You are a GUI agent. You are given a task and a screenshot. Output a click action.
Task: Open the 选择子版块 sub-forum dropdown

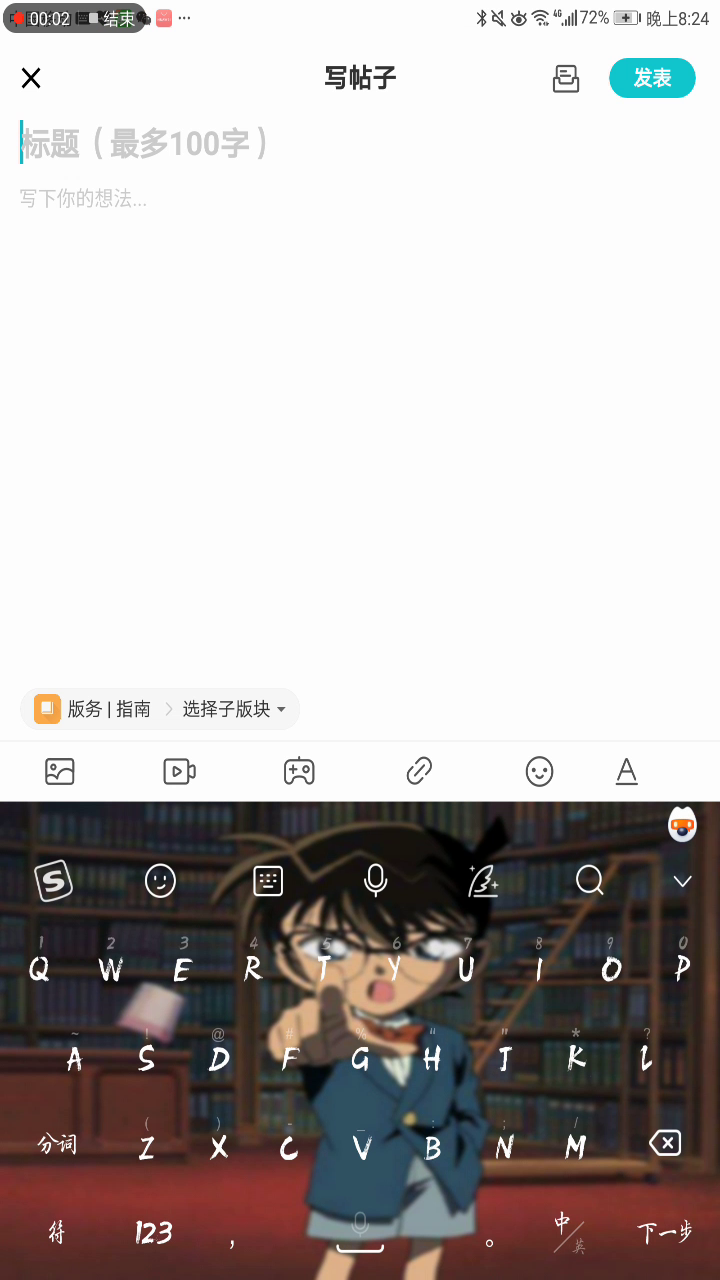(234, 709)
